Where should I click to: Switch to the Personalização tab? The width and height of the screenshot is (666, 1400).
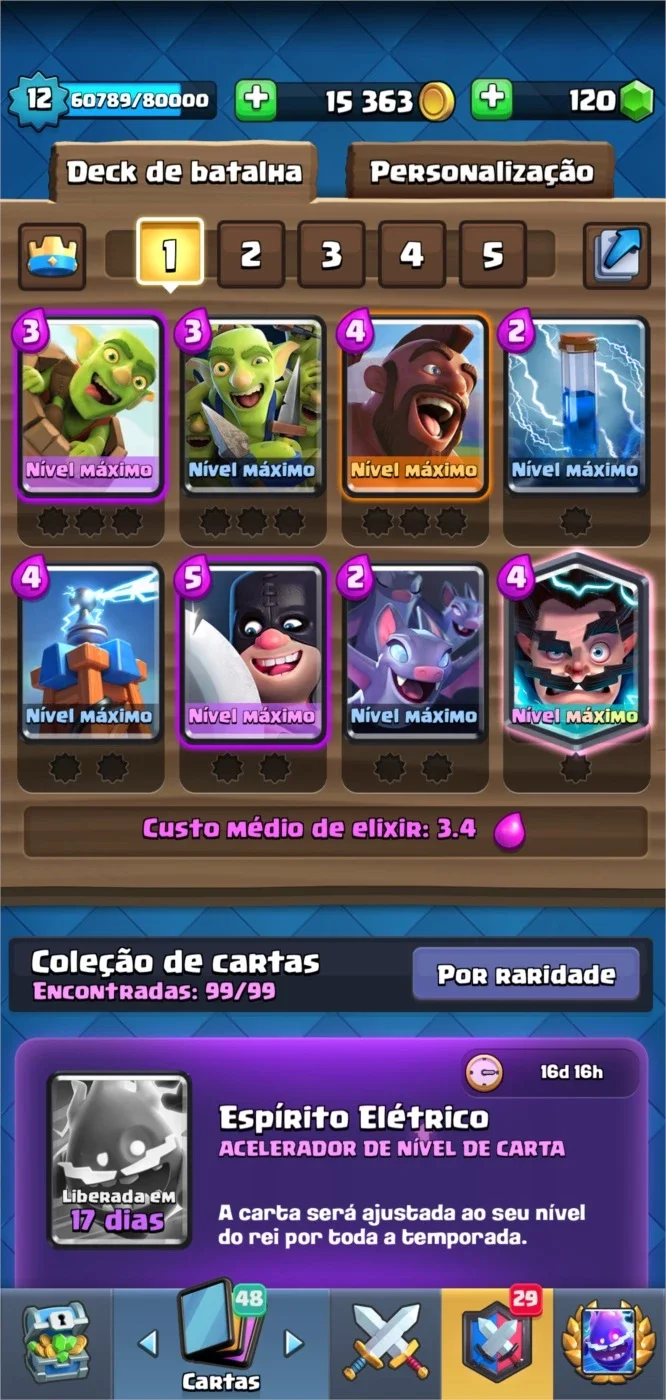pyautogui.click(x=480, y=171)
